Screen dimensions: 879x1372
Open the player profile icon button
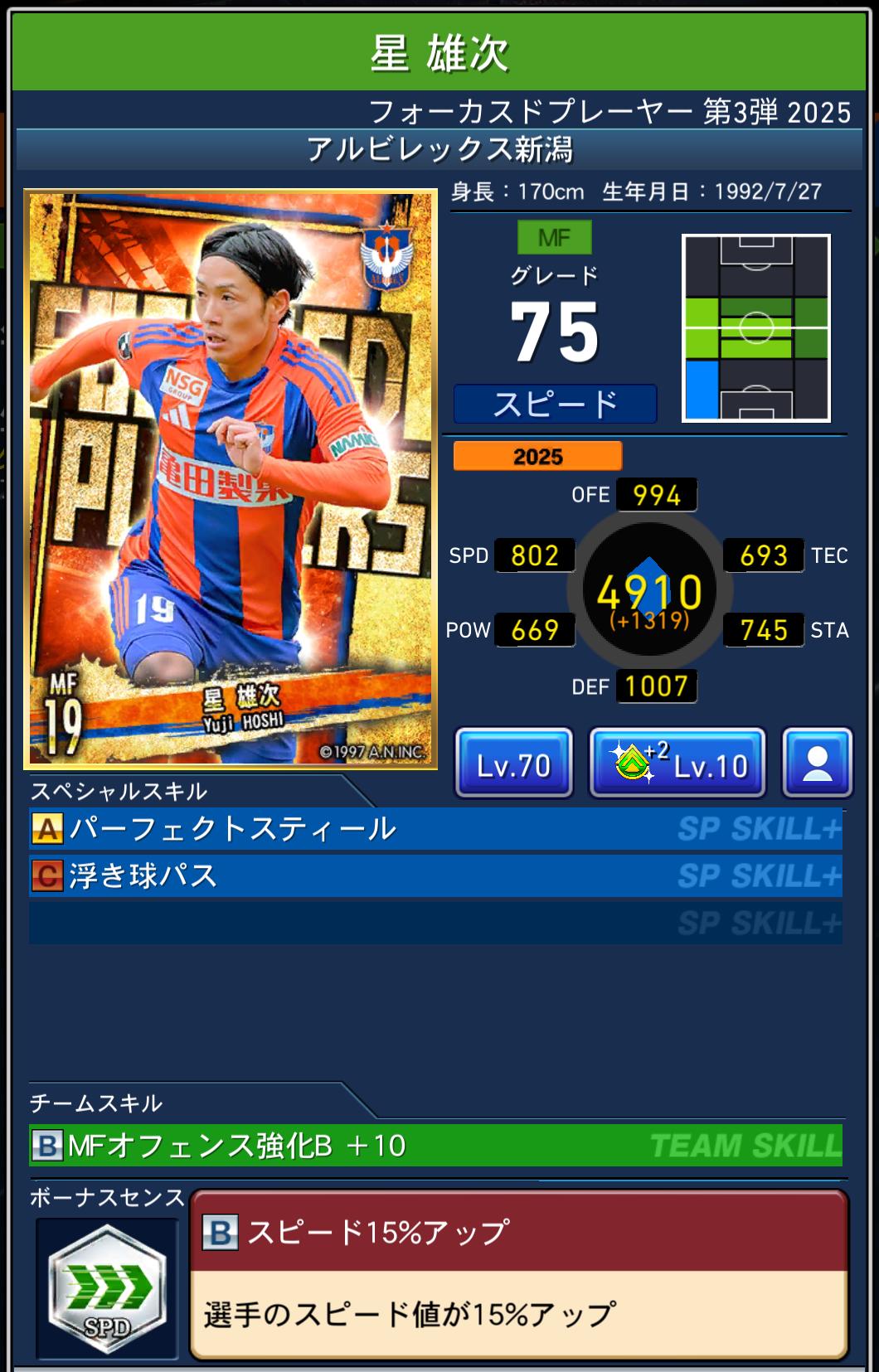click(817, 764)
